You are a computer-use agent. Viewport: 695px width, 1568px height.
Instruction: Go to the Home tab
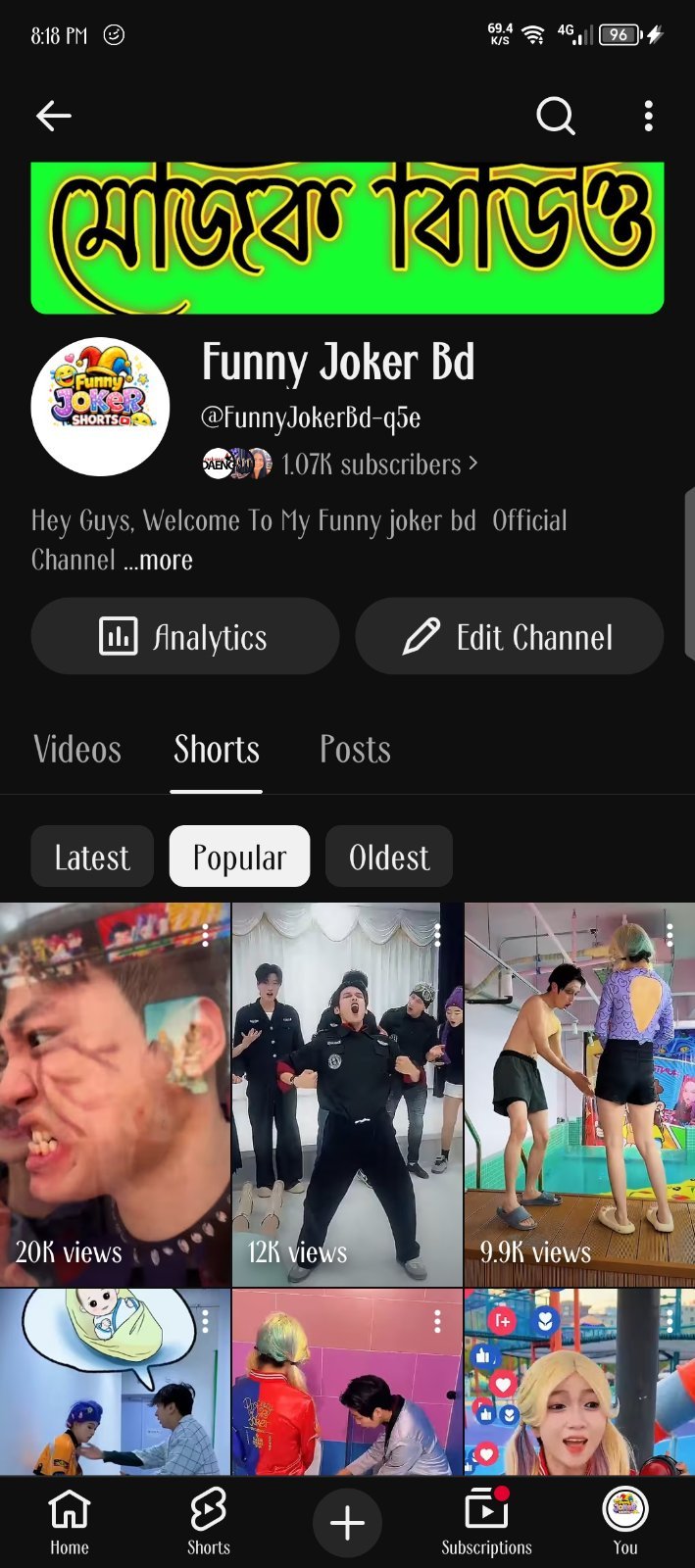point(70,1522)
